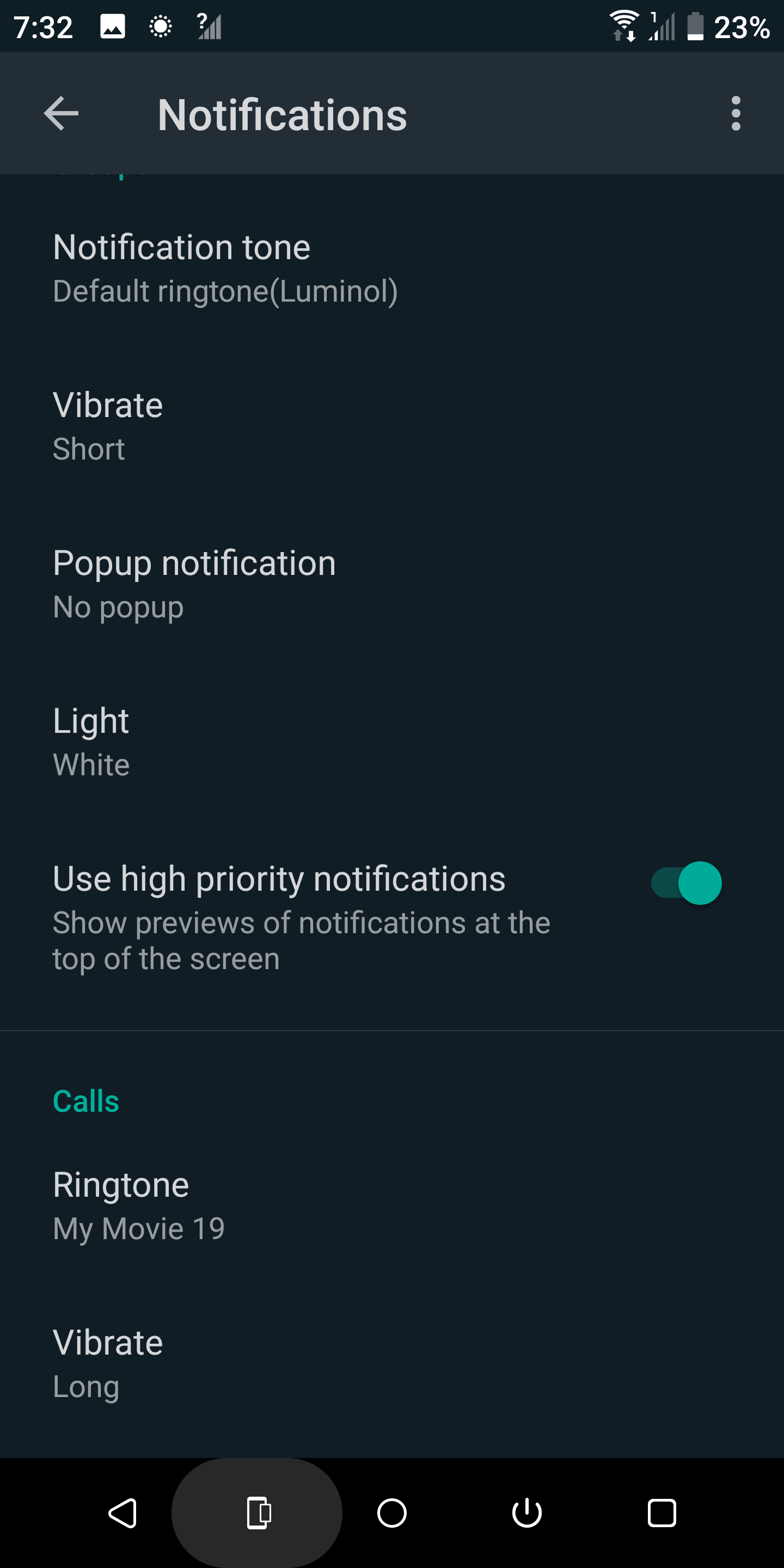Navigate back using the top-left arrow
Screen dimensions: 784x1568
[x=60, y=113]
